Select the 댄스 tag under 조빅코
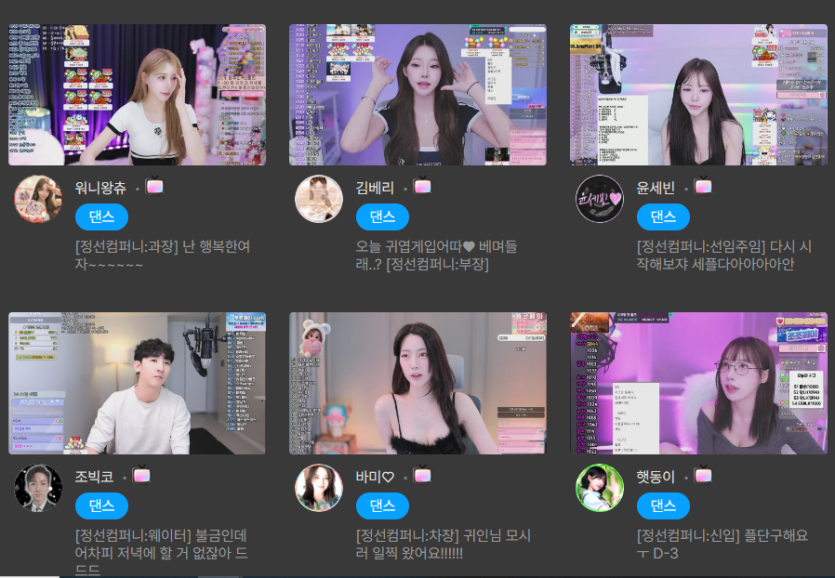Viewport: 835px width, 578px height. coord(102,506)
